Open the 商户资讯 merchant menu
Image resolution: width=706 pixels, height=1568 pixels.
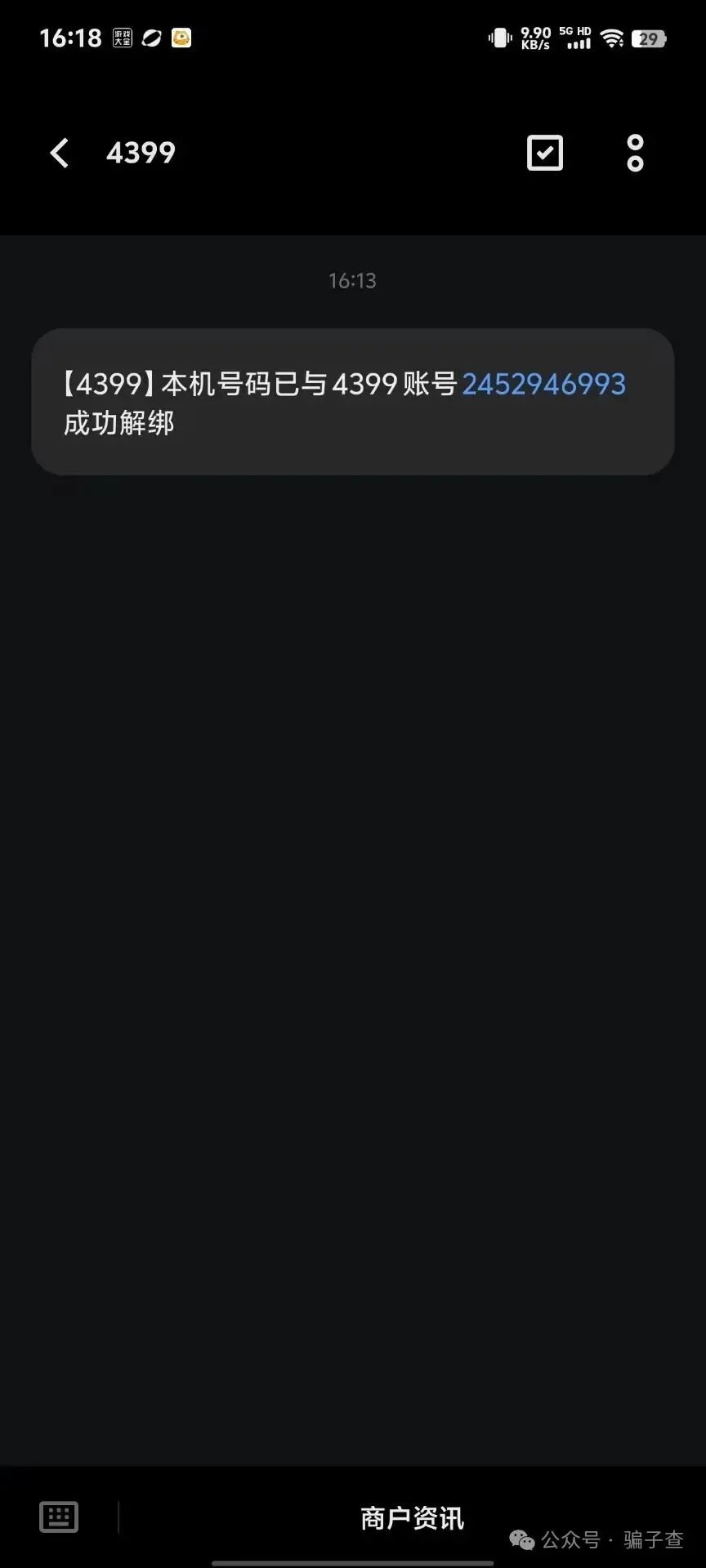pos(412,1518)
